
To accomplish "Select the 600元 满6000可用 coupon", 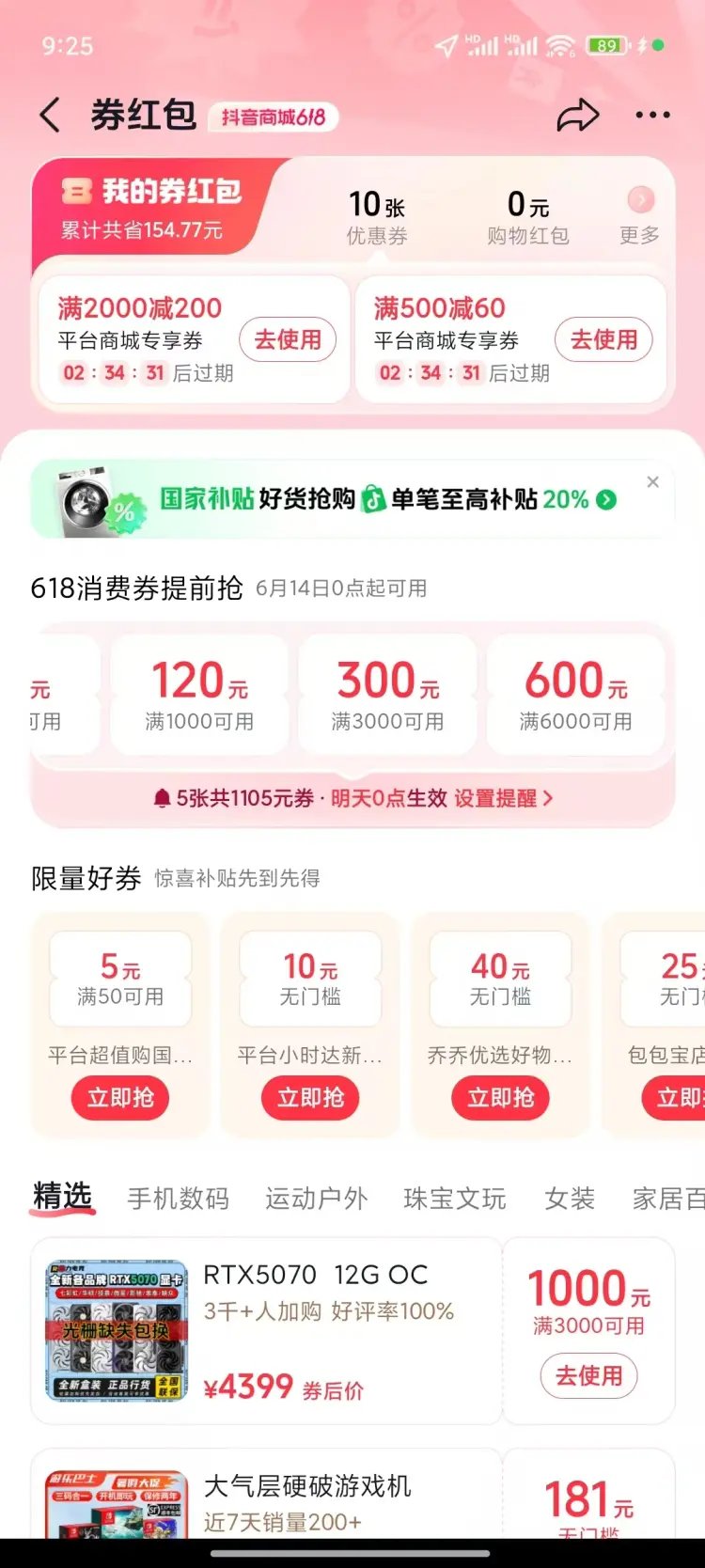I will click(575, 695).
